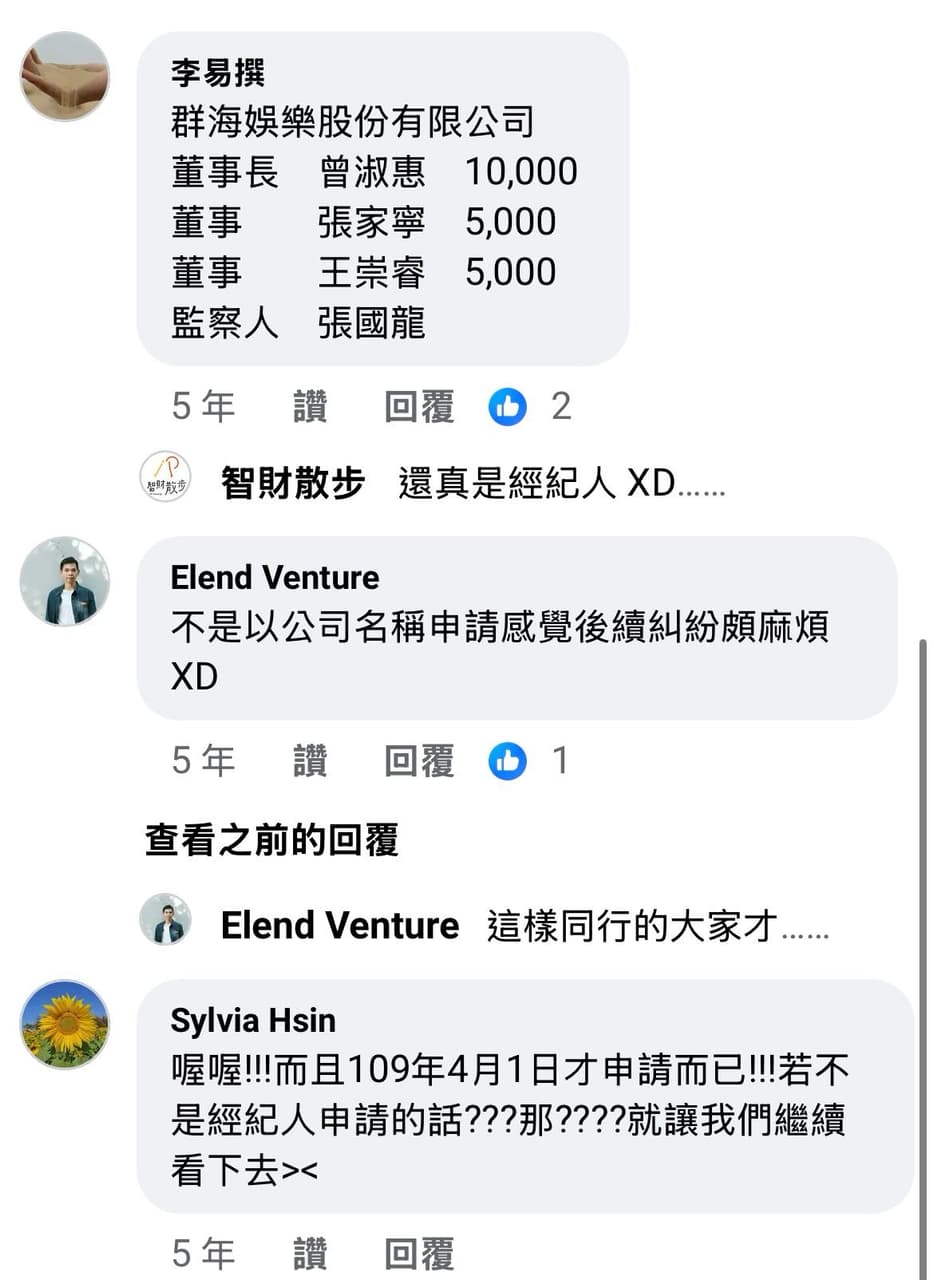
Task: Tap 李易撰's name link
Action: coord(218,73)
